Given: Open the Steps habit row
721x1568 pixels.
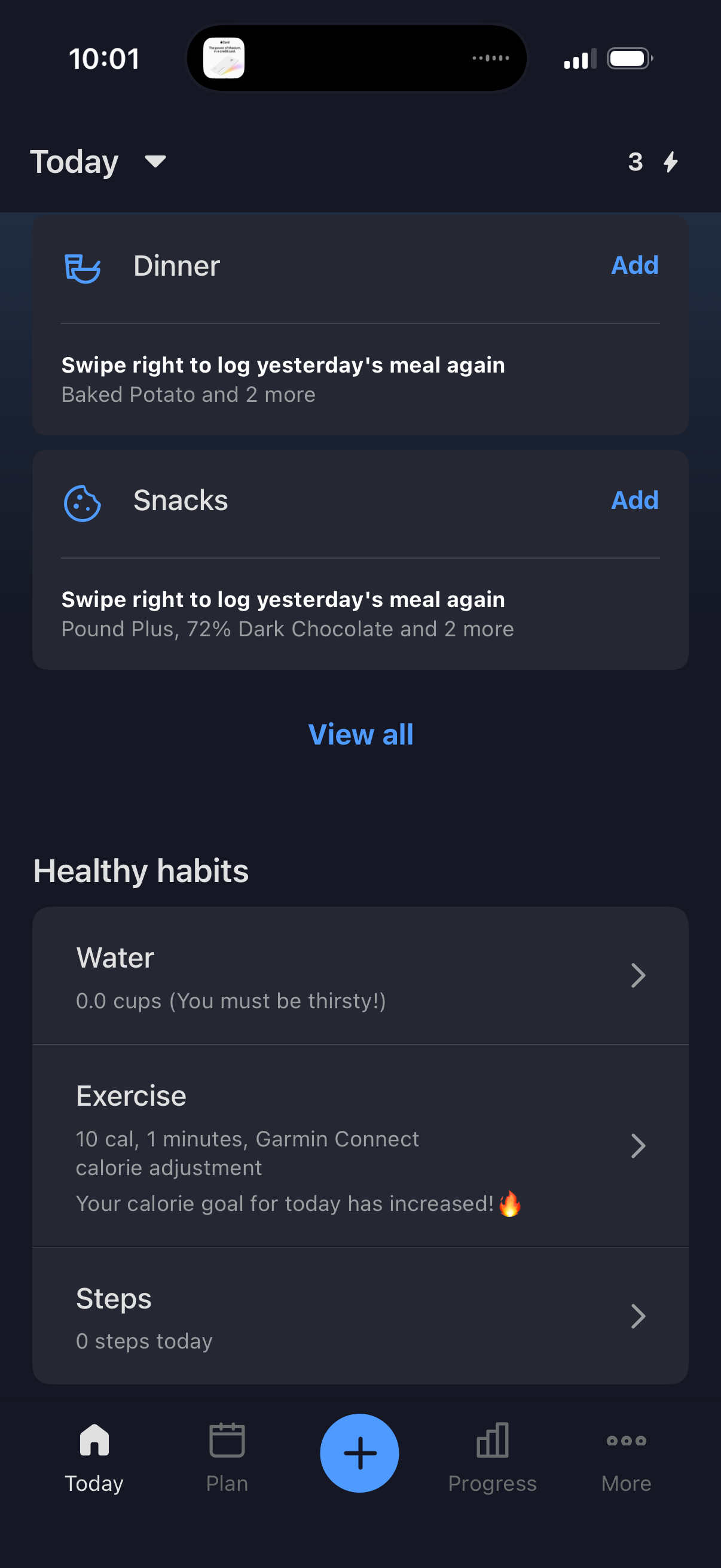Looking at the screenshot, I should coord(360,1316).
